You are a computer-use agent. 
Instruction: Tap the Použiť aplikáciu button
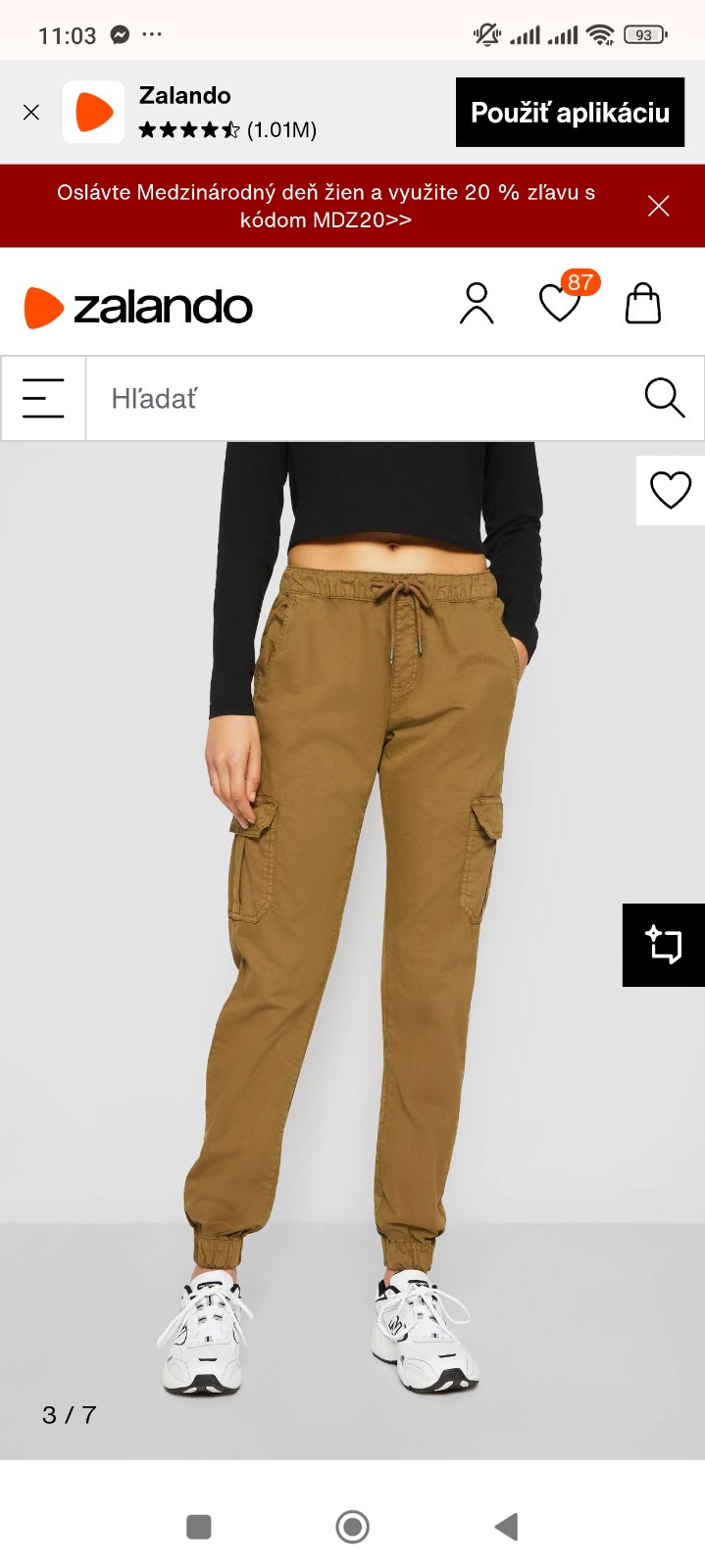570,113
